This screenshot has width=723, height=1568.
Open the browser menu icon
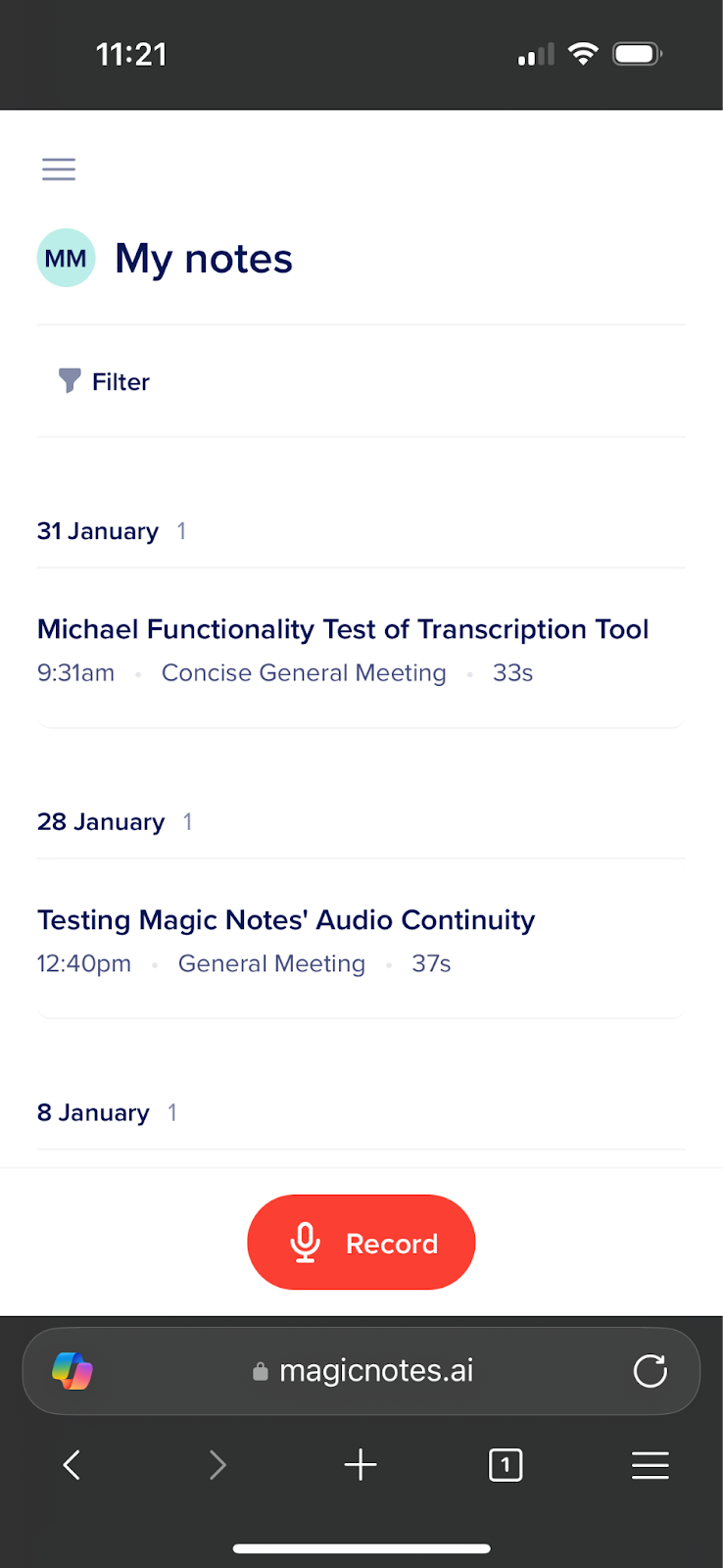point(651,1465)
